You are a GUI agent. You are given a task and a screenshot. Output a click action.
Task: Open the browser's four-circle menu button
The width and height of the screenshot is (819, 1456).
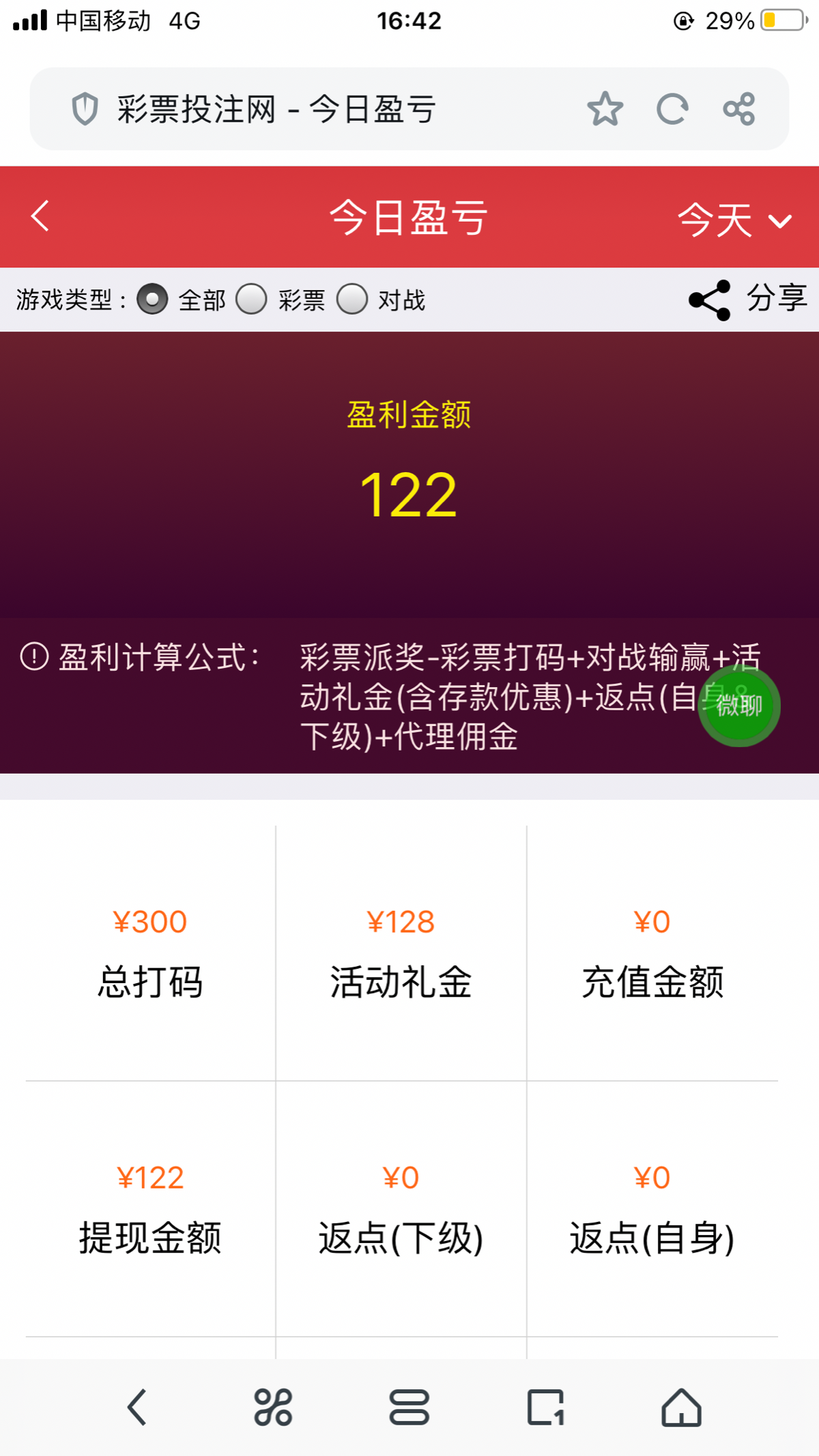coord(273,1408)
